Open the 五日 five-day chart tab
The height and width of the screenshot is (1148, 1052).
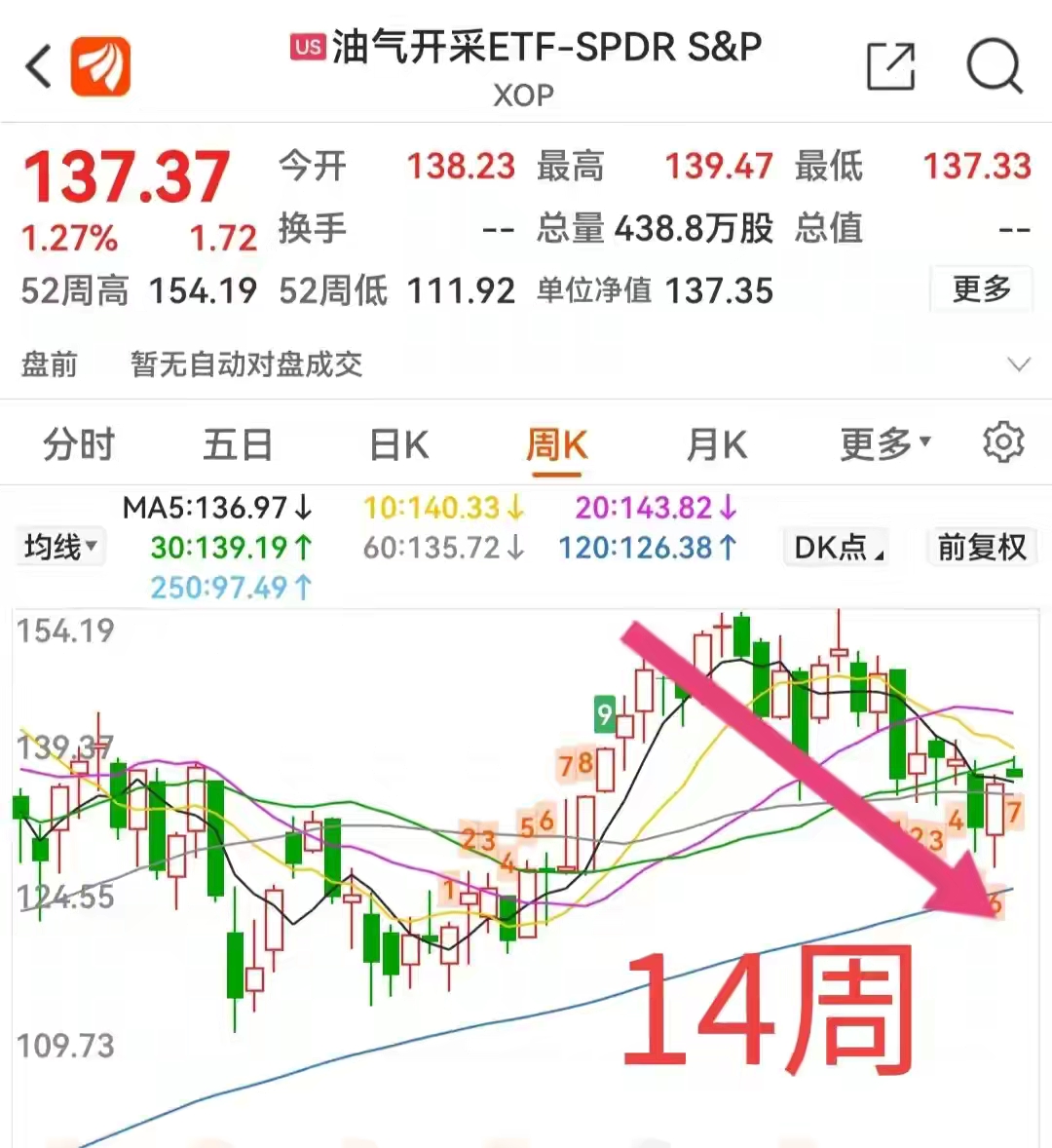[238, 443]
